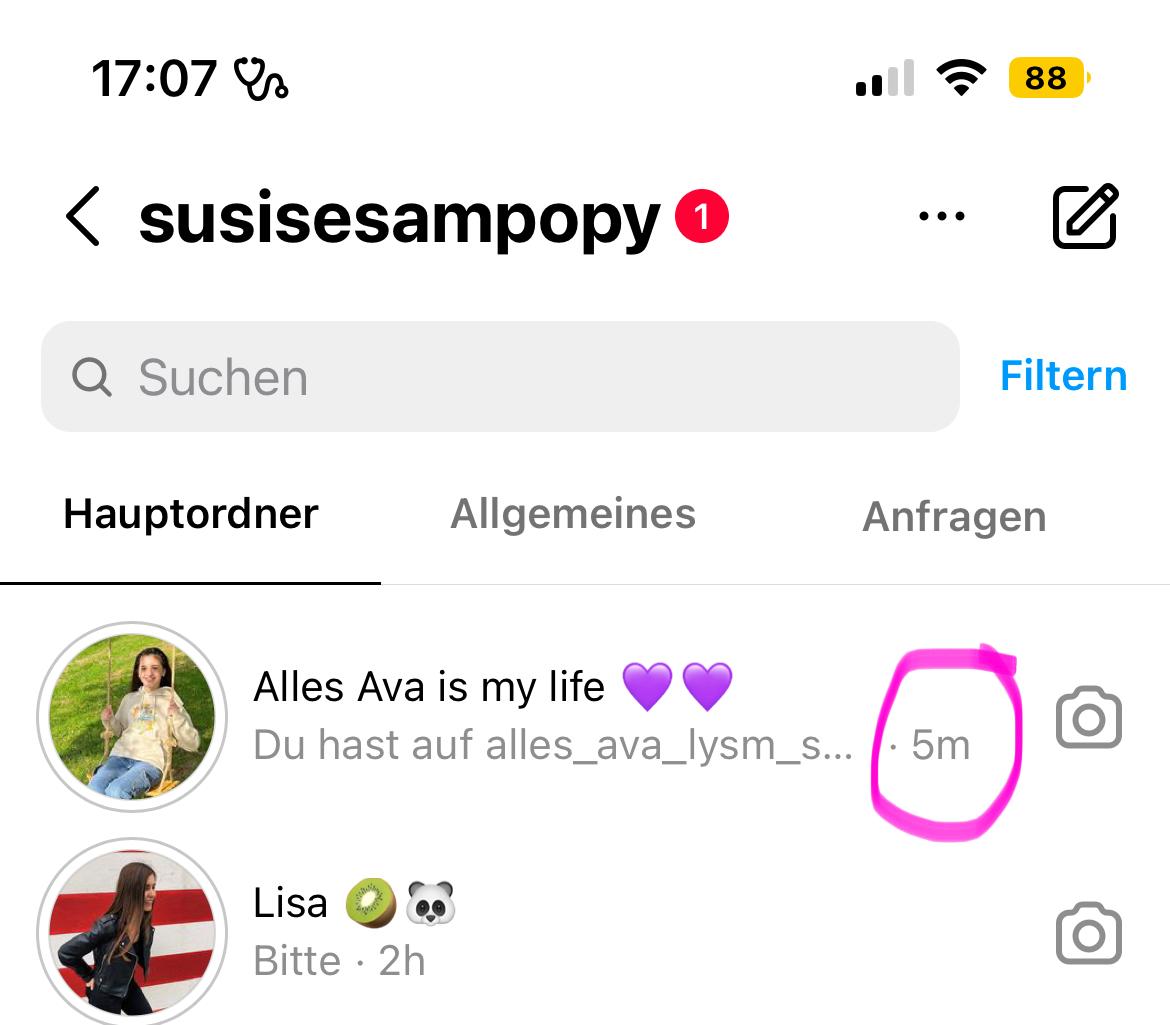Image resolution: width=1170 pixels, height=1025 pixels.
Task: Go back from the inbox
Action: coord(83,216)
